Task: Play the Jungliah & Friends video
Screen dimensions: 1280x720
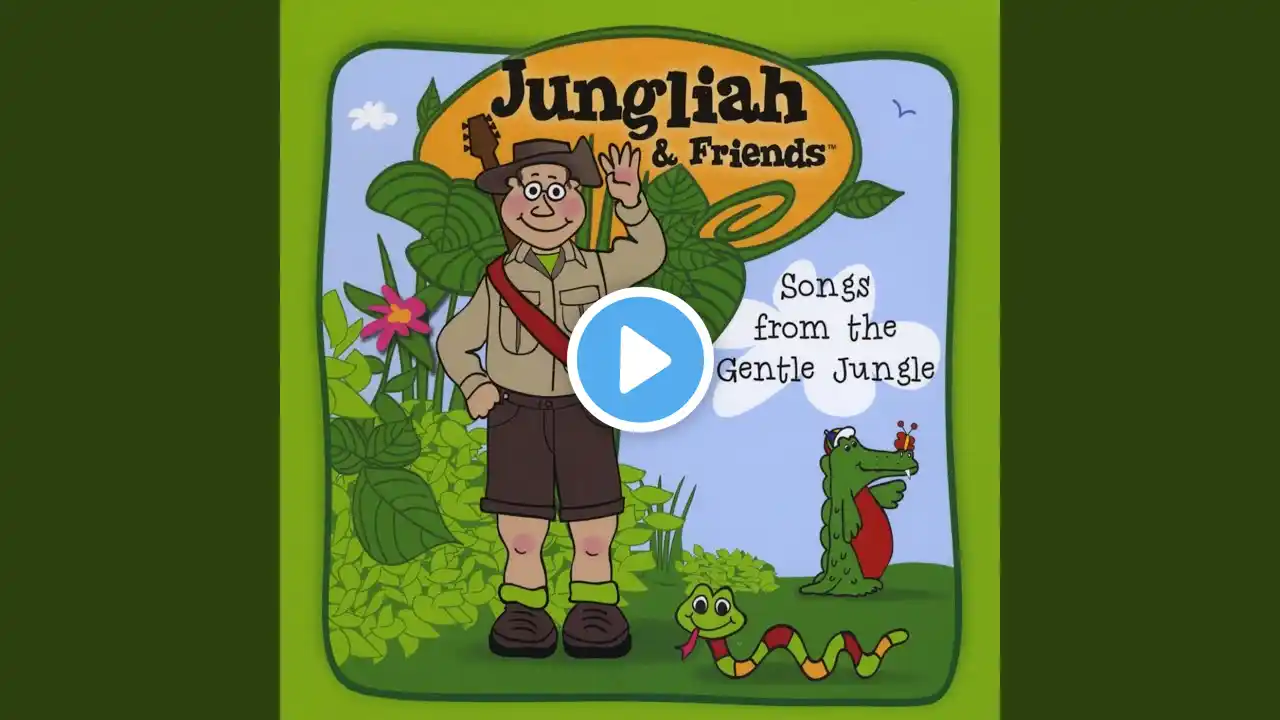Action: pyautogui.click(x=640, y=360)
